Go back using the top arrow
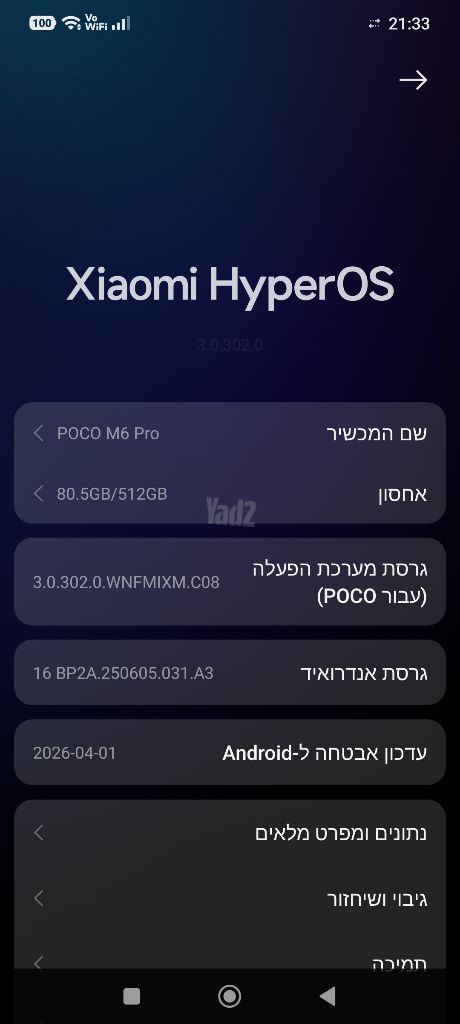Image resolution: width=460 pixels, height=1024 pixels. point(413,80)
